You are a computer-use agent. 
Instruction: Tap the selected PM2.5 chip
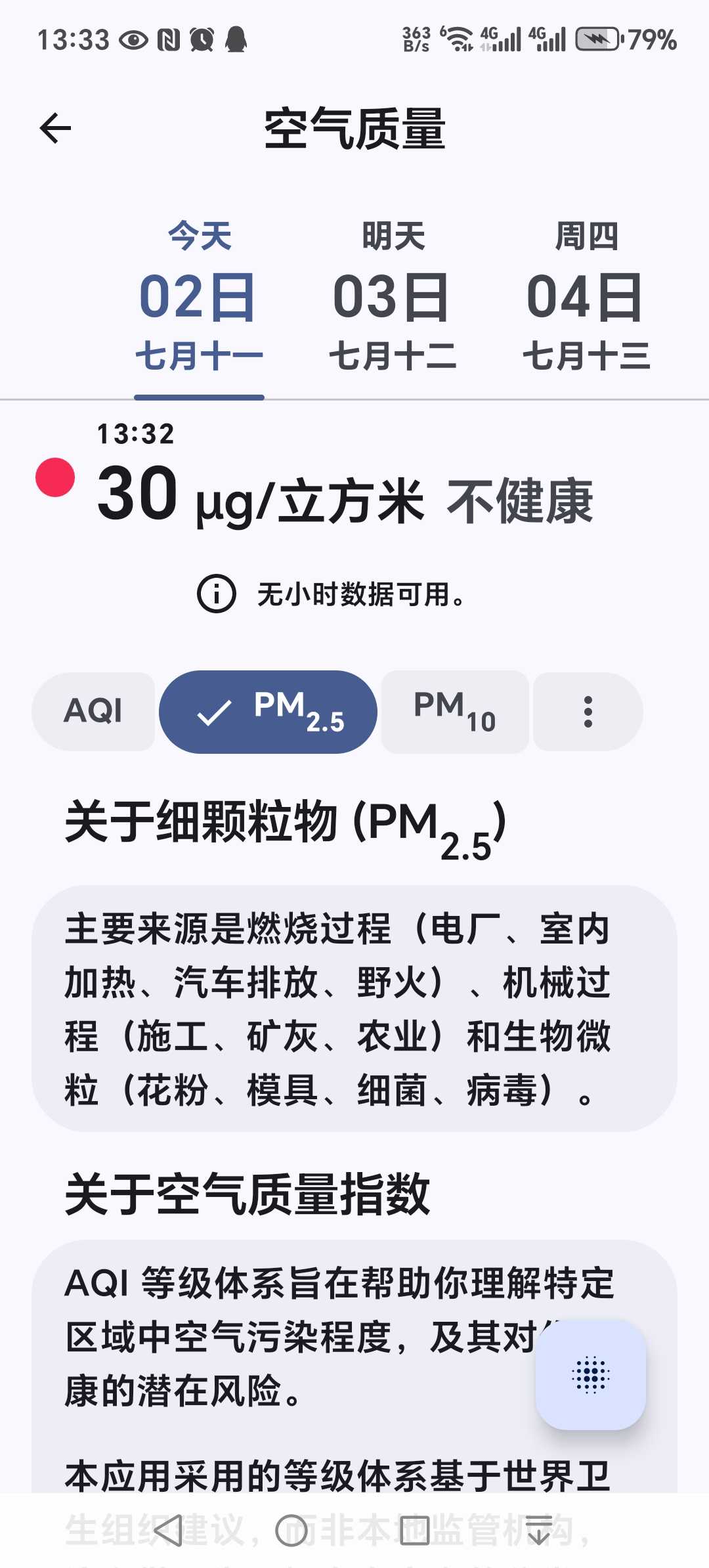coord(268,711)
